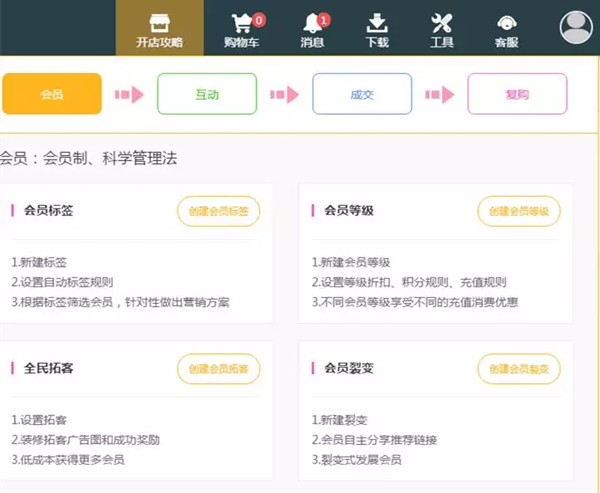The width and height of the screenshot is (600, 493).
Task: Open the 开店攻略 tab
Action: click(159, 28)
